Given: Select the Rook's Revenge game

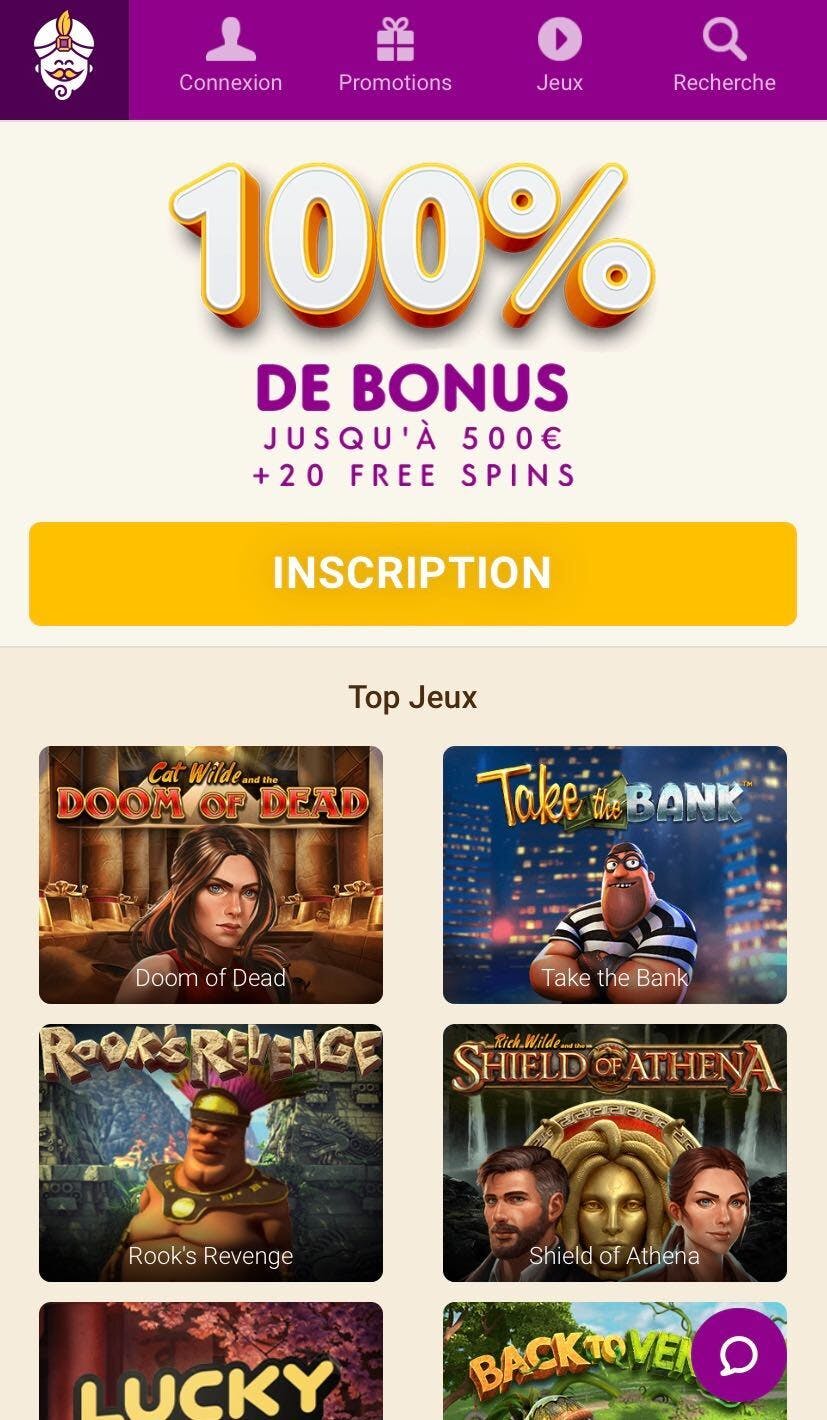Looking at the screenshot, I should [x=211, y=1152].
